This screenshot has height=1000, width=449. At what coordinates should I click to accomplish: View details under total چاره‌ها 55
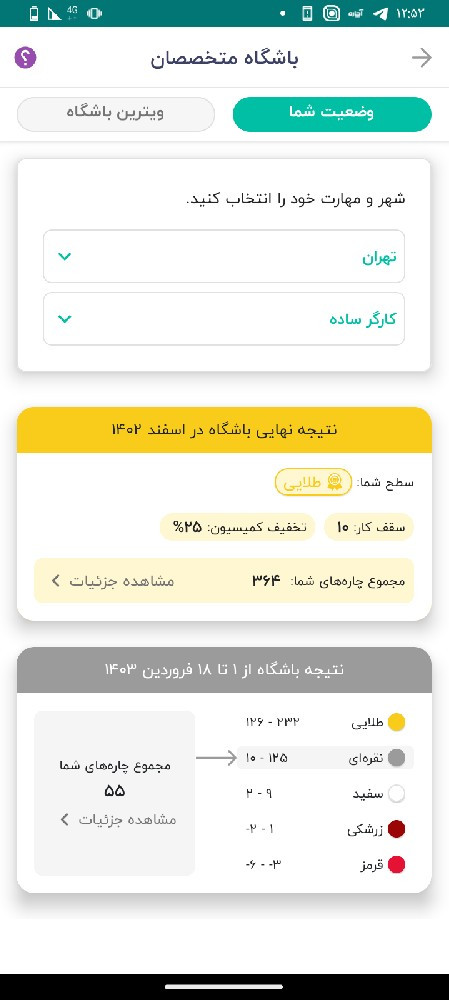118,820
